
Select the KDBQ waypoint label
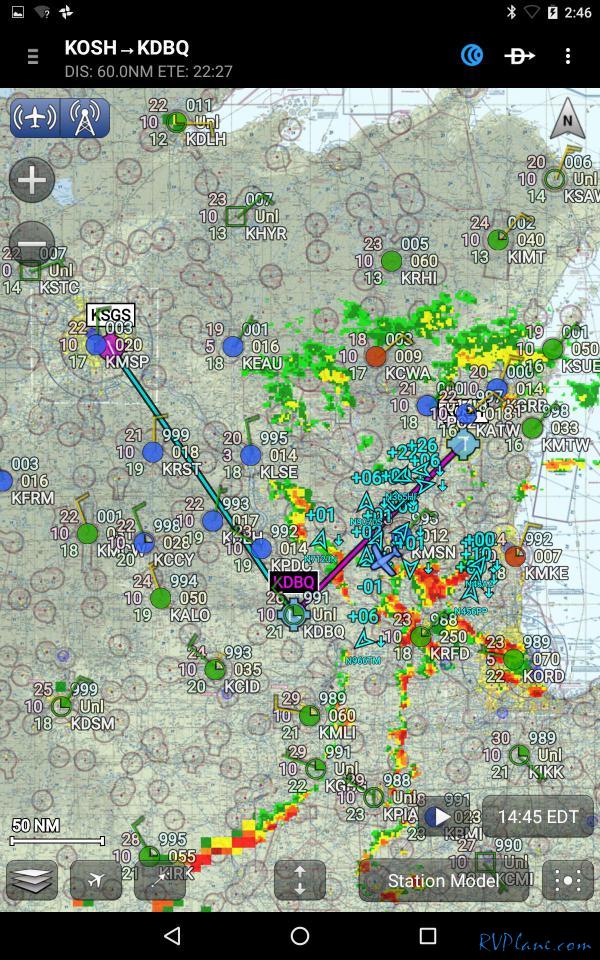[x=294, y=582]
